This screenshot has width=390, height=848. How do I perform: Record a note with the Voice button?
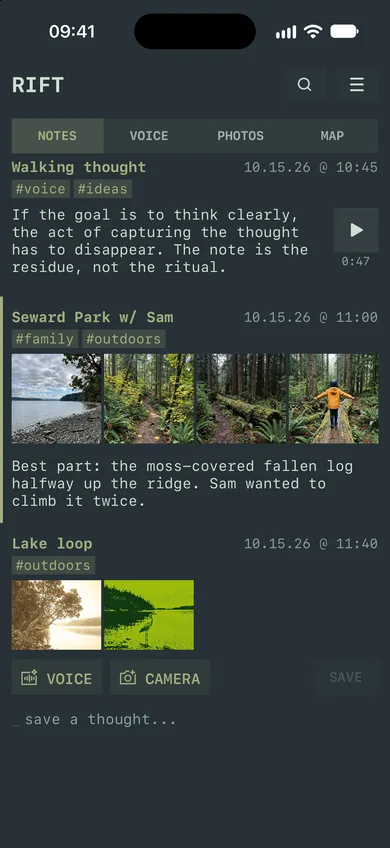point(57,678)
